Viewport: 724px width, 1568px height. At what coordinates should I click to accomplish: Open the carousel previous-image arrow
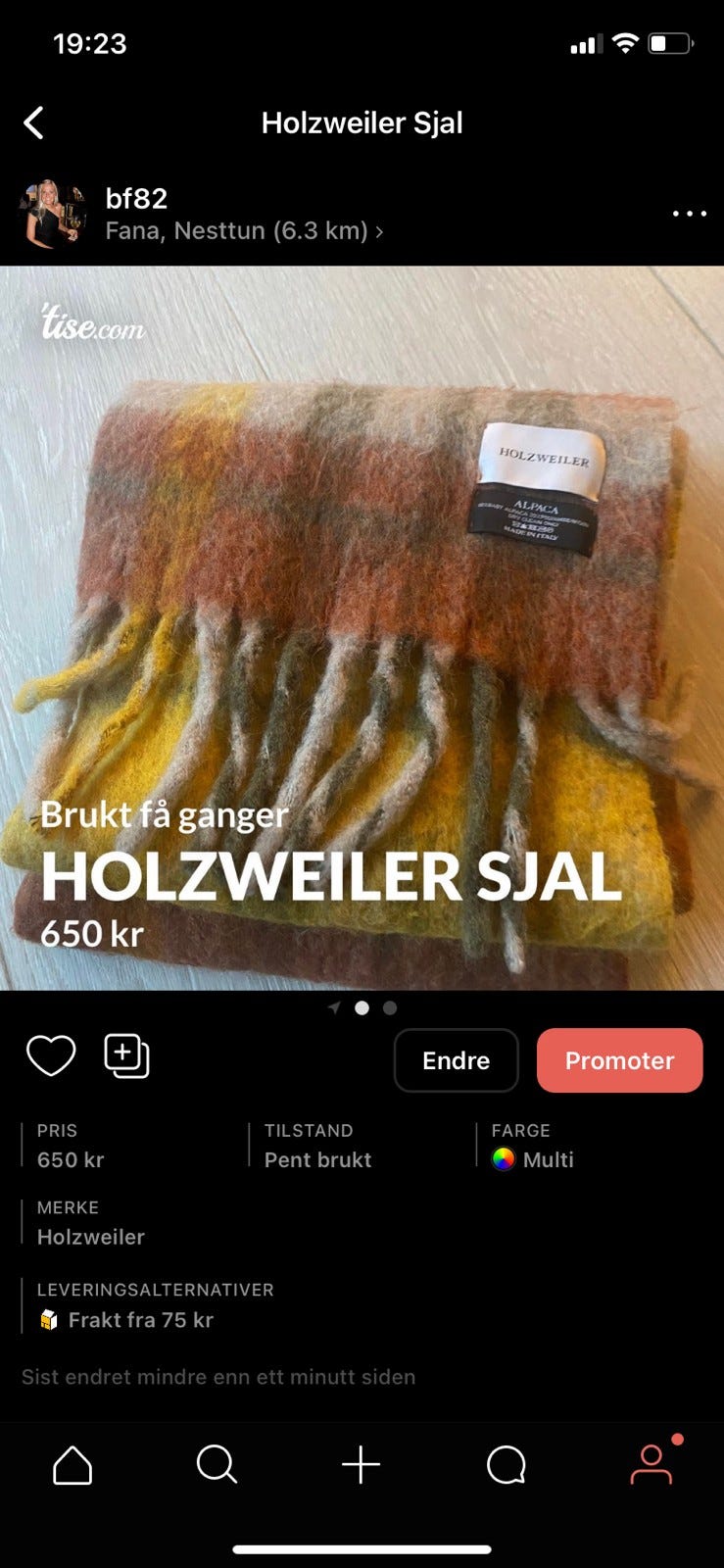click(x=334, y=1006)
